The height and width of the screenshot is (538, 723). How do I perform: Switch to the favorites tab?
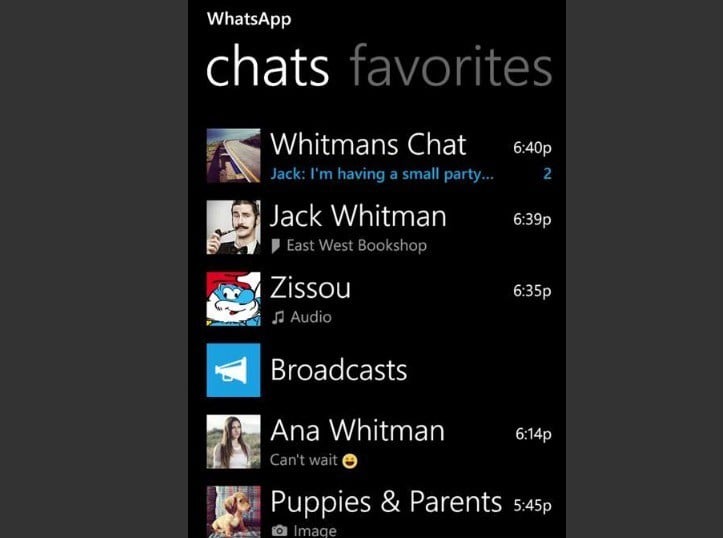tap(450, 68)
